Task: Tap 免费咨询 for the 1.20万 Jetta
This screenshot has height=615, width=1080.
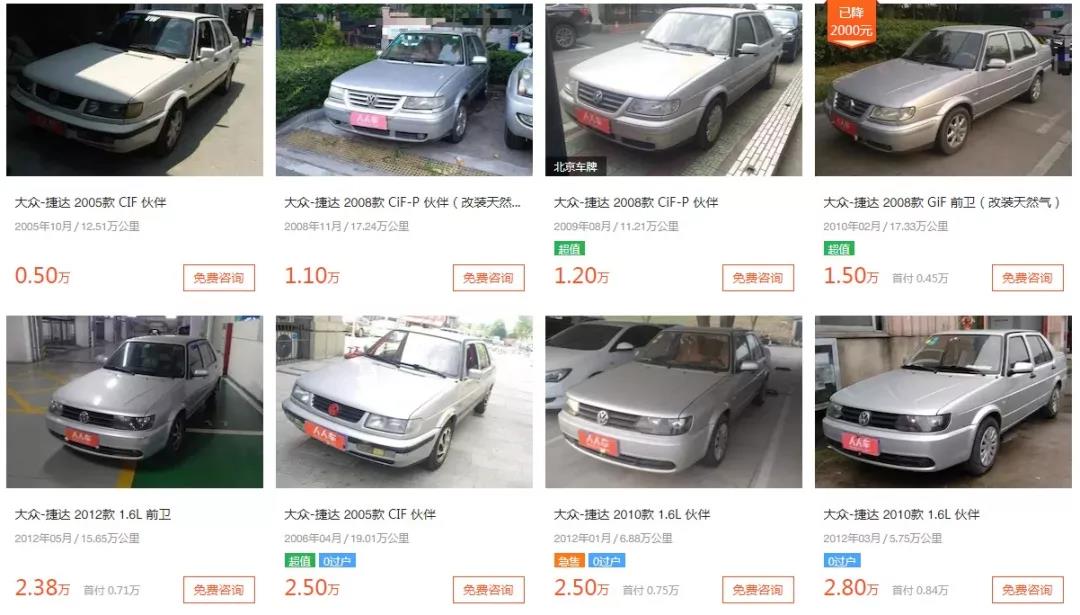Action: [x=758, y=278]
